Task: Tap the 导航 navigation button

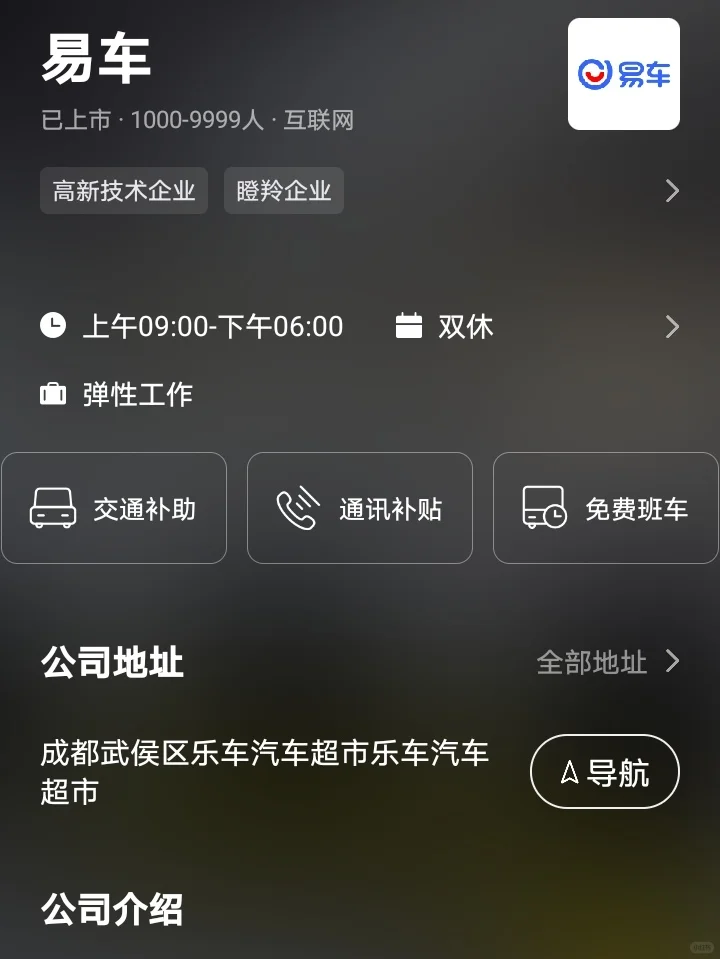Action: (x=604, y=771)
